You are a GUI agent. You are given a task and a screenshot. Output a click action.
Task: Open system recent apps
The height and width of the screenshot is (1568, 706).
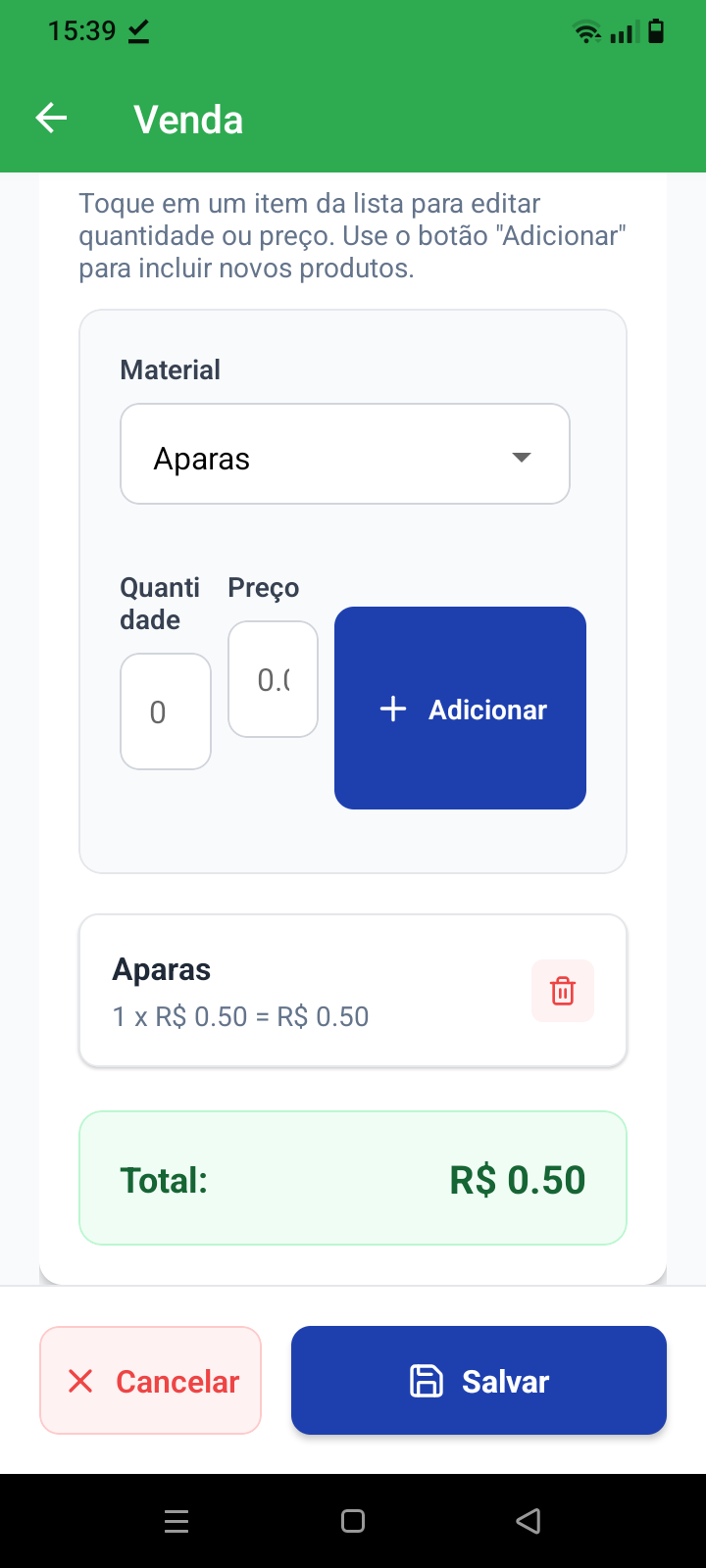[x=176, y=1521]
